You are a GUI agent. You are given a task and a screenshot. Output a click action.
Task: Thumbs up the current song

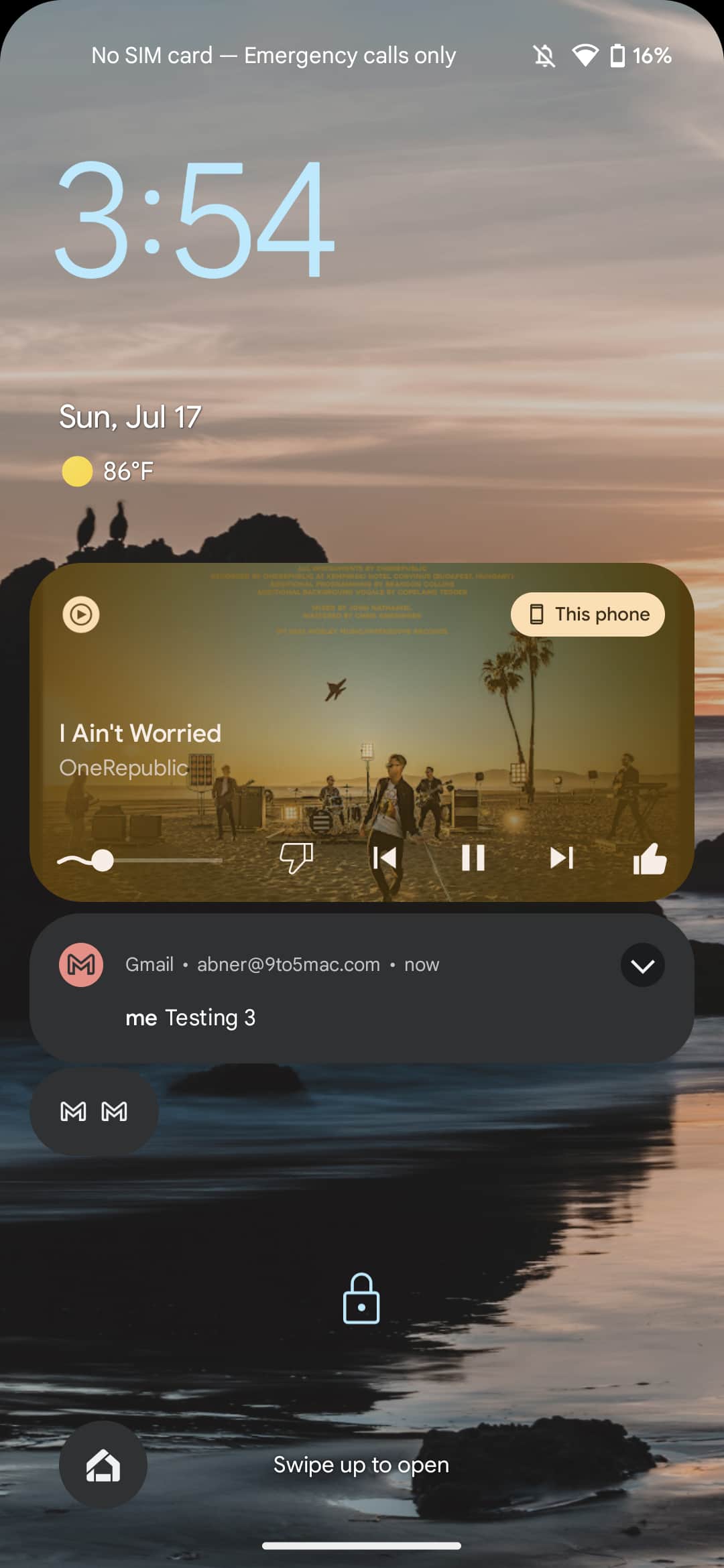[x=650, y=858]
